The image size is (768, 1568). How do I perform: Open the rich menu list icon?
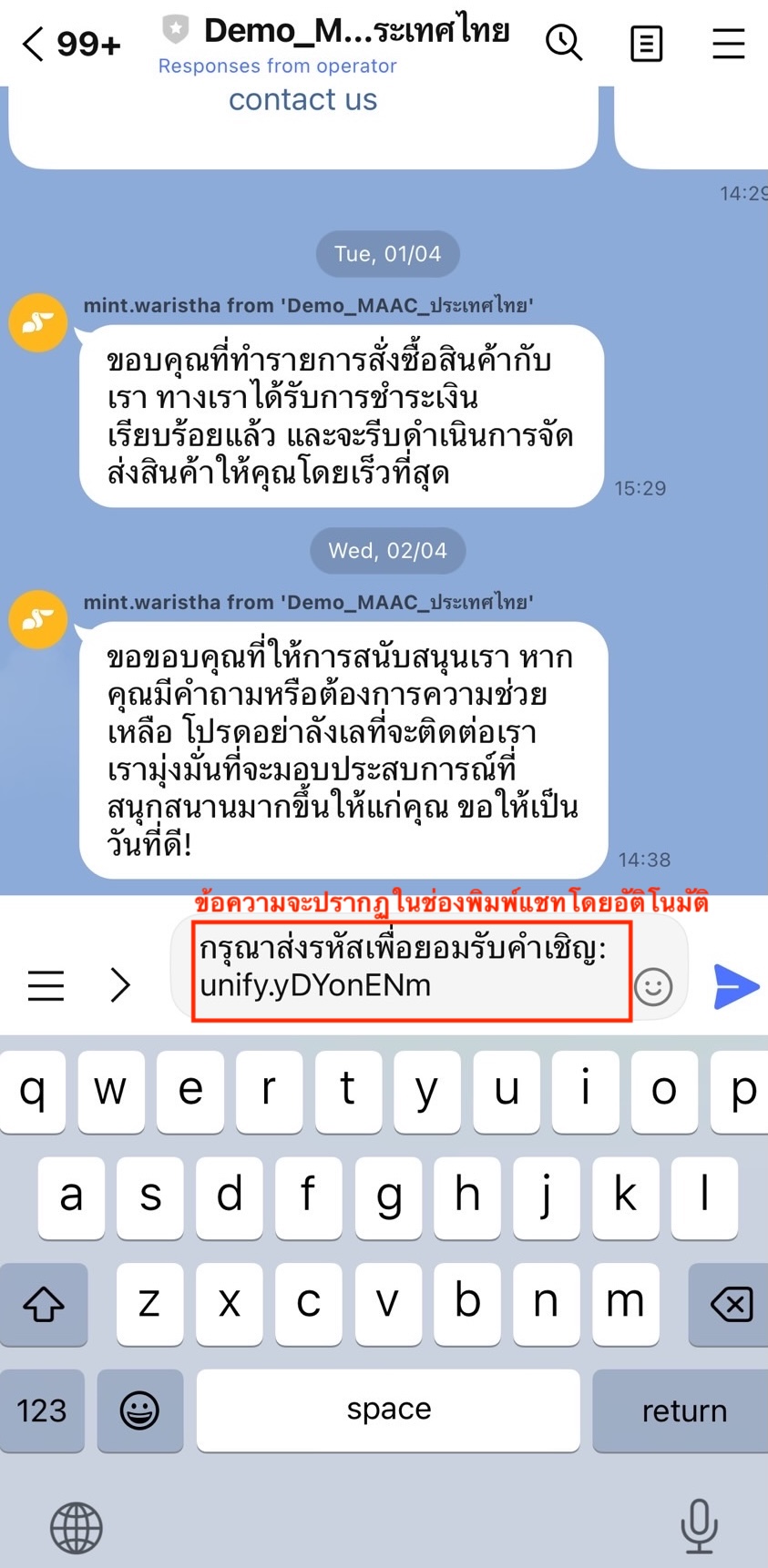(46, 985)
